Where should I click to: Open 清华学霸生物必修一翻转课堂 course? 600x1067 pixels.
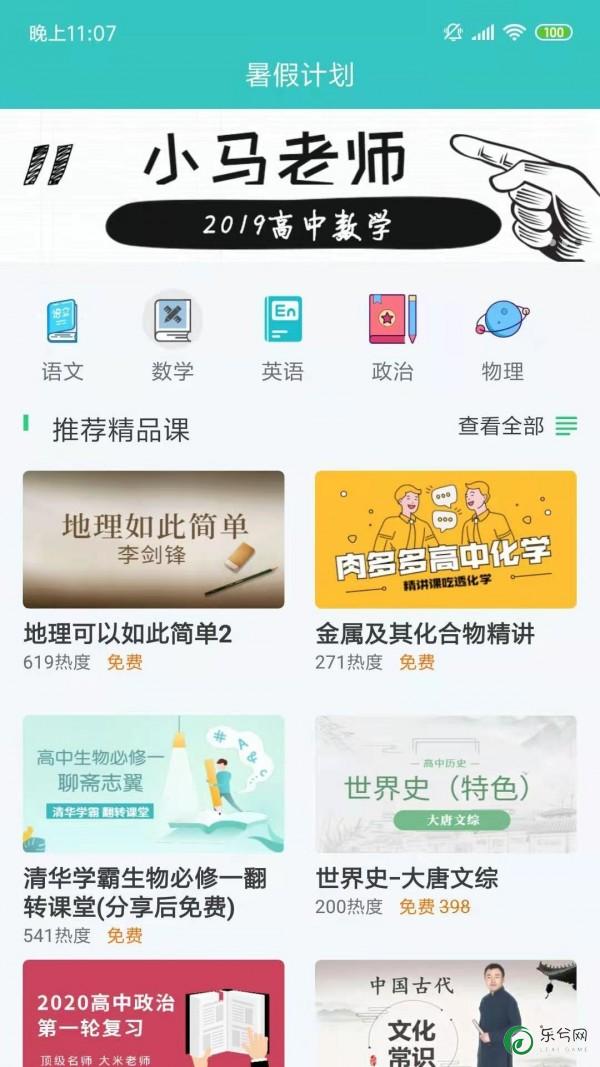154,830
